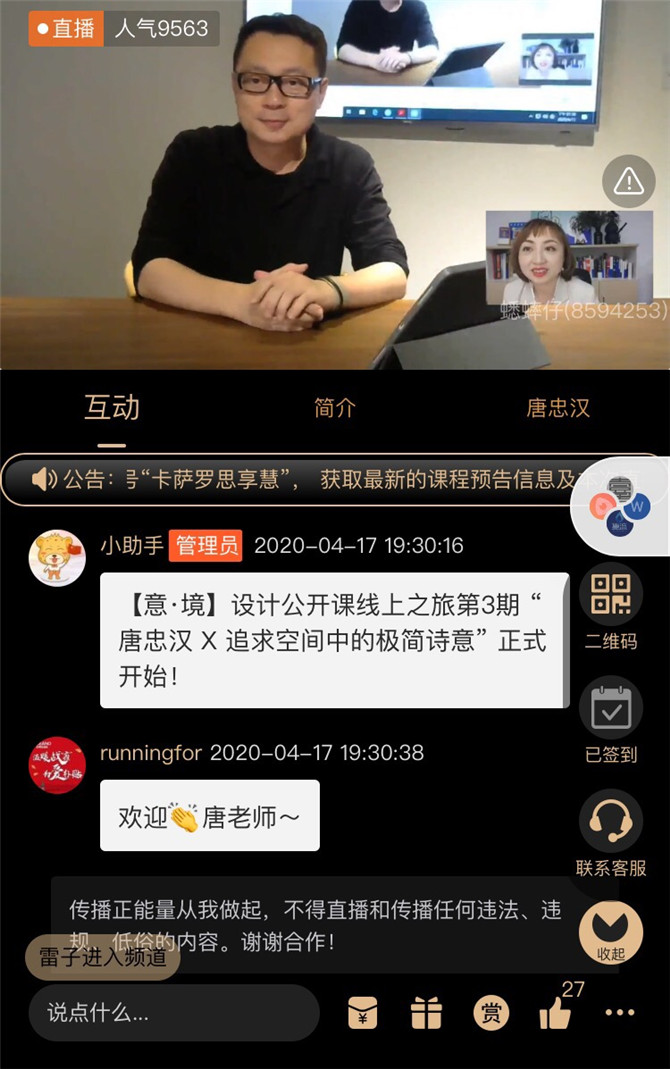
Task: Tap the 已签到 check-in button
Action: point(610,708)
